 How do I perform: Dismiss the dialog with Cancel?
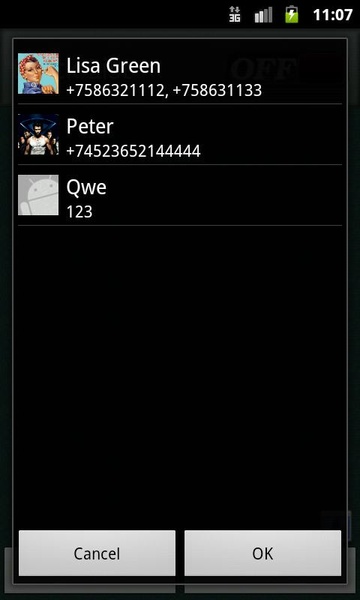(x=97, y=553)
